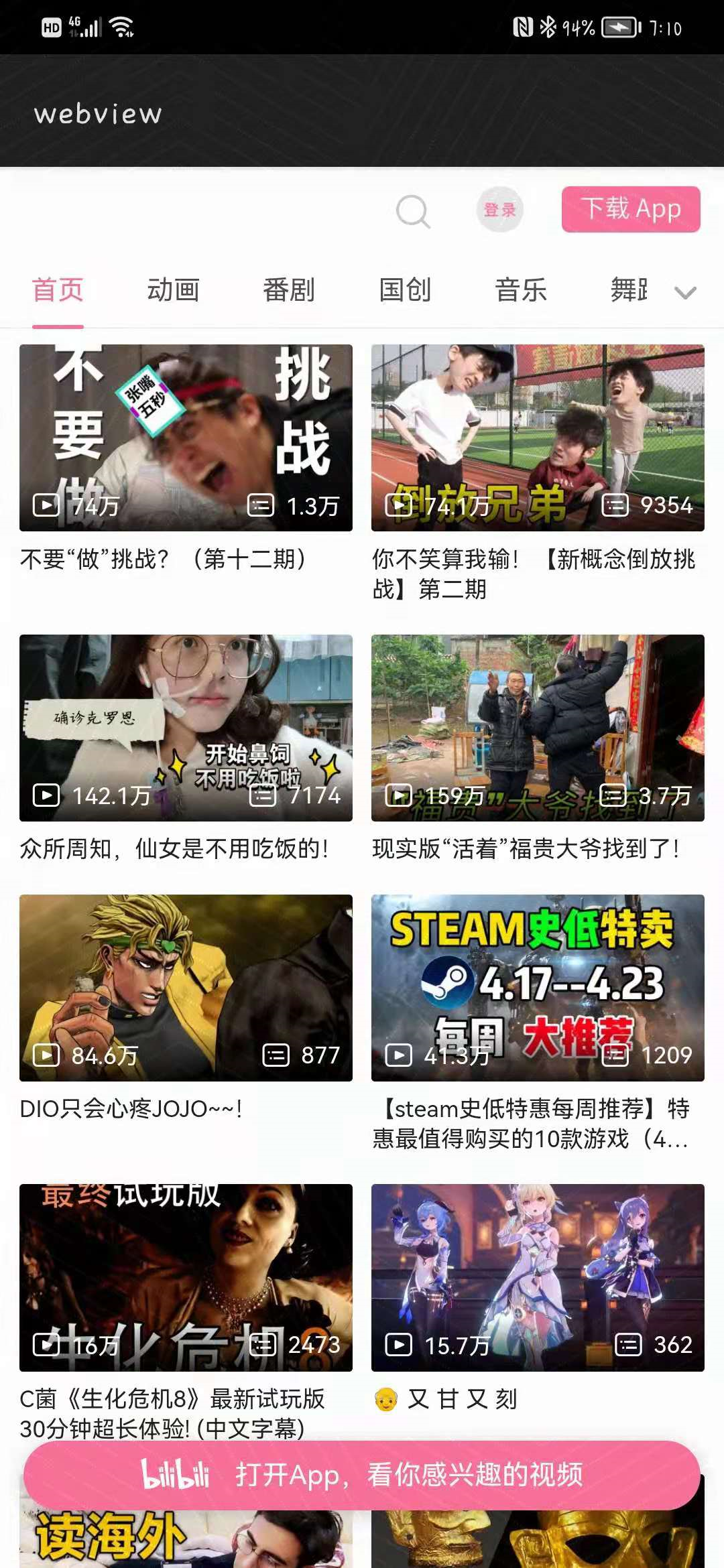Play 你不笑算我输 倒放挑战 video

(x=538, y=438)
